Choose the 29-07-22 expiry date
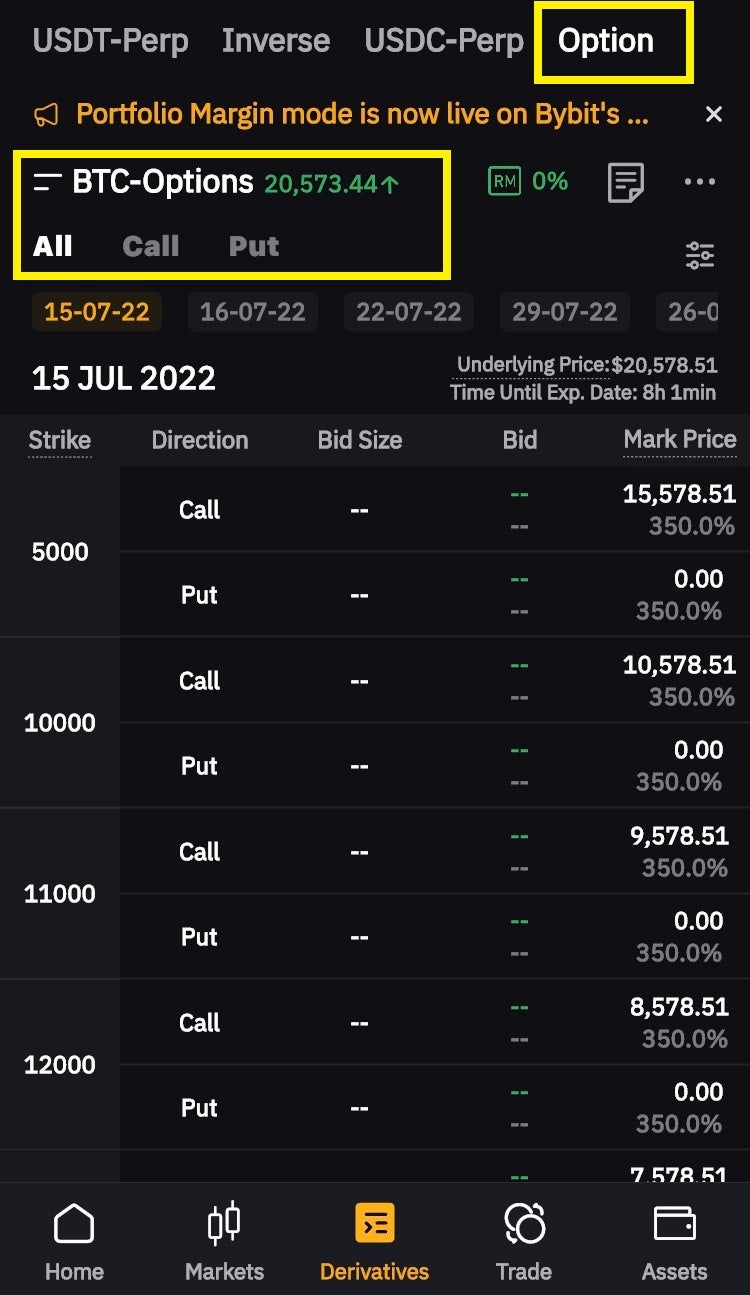Image resolution: width=750 pixels, height=1295 pixels. (564, 312)
